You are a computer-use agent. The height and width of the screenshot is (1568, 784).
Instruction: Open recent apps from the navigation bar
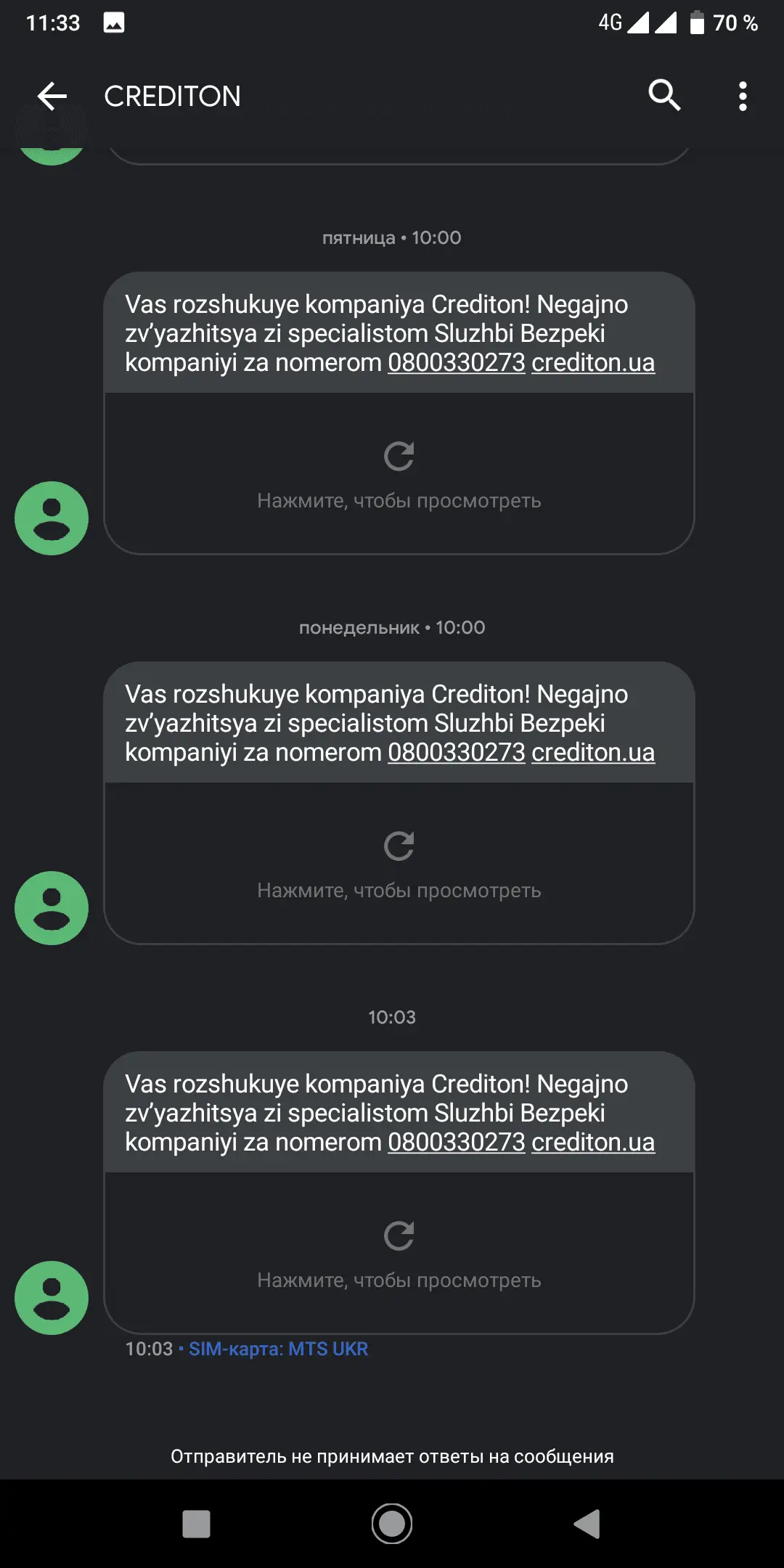[x=196, y=1524]
